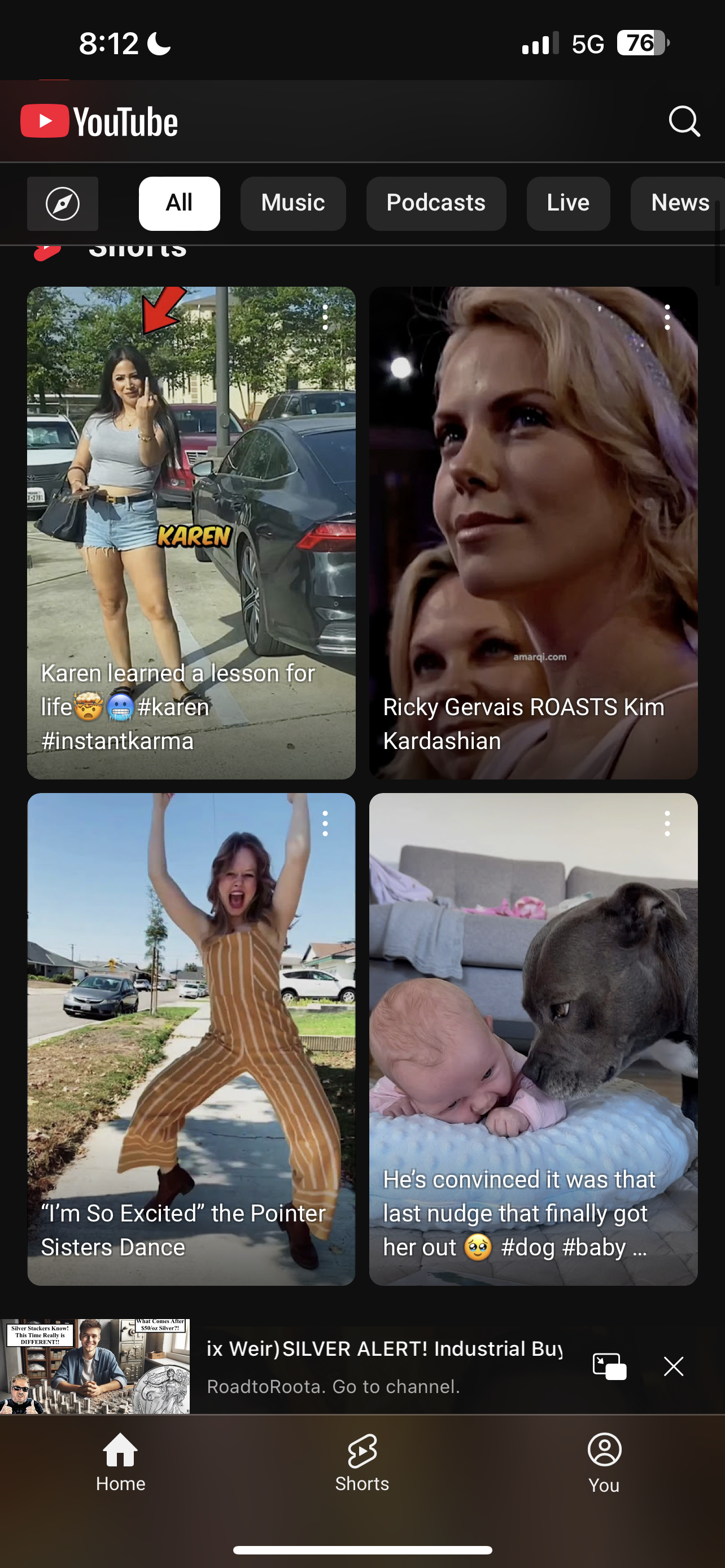Viewport: 725px width, 1568px height.
Task: Tap the picture-in-picture miniplayer icon
Action: tap(609, 1366)
